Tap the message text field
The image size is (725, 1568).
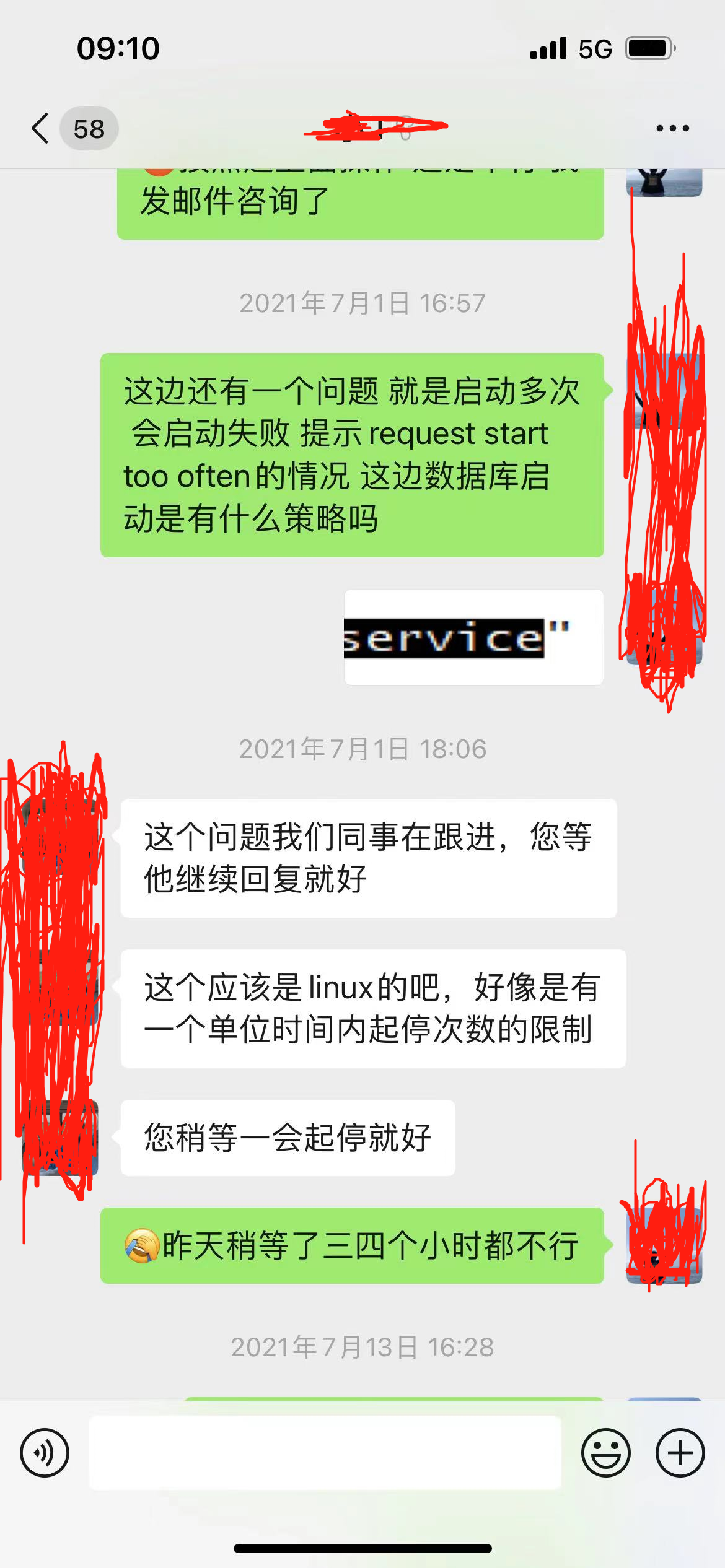325,1452
